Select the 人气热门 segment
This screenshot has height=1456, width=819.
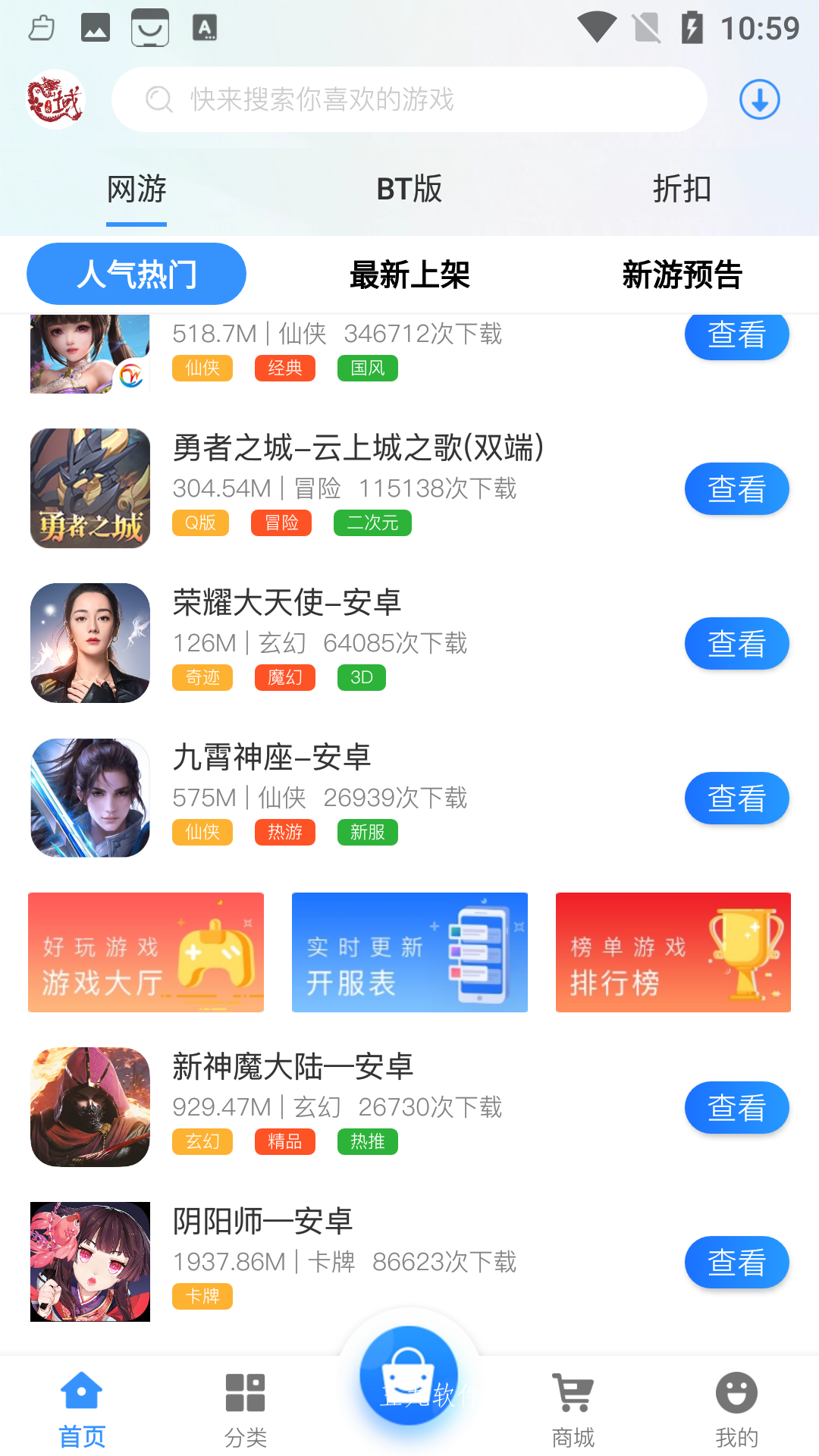click(x=136, y=274)
